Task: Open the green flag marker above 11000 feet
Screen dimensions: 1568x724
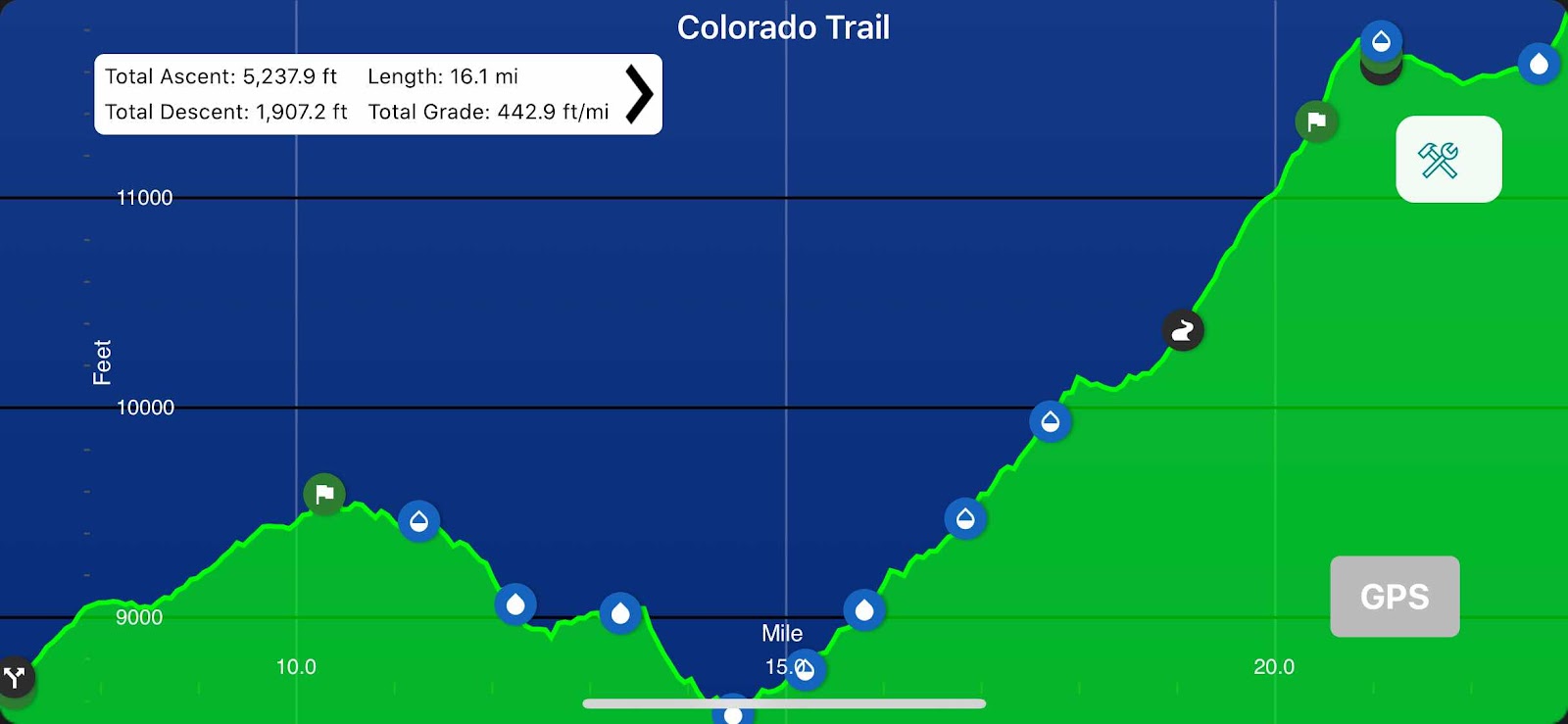Action: click(x=1316, y=121)
